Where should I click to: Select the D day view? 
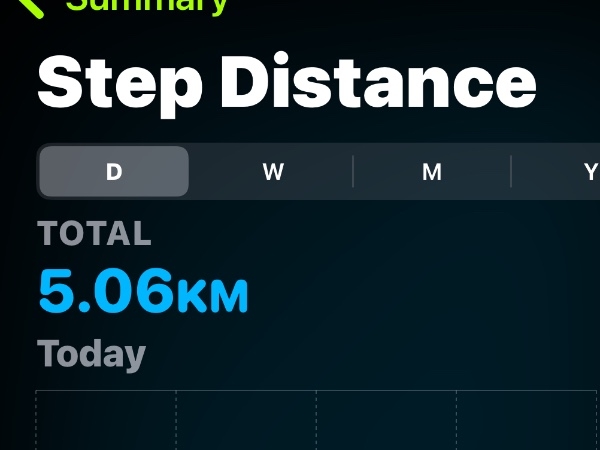click(x=114, y=172)
